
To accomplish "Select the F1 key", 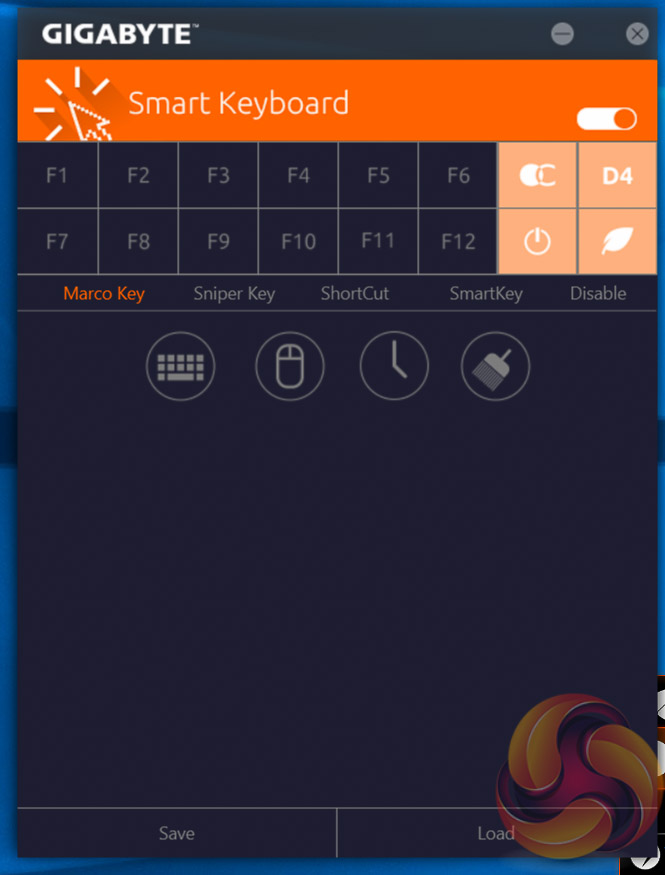I will point(57,175).
